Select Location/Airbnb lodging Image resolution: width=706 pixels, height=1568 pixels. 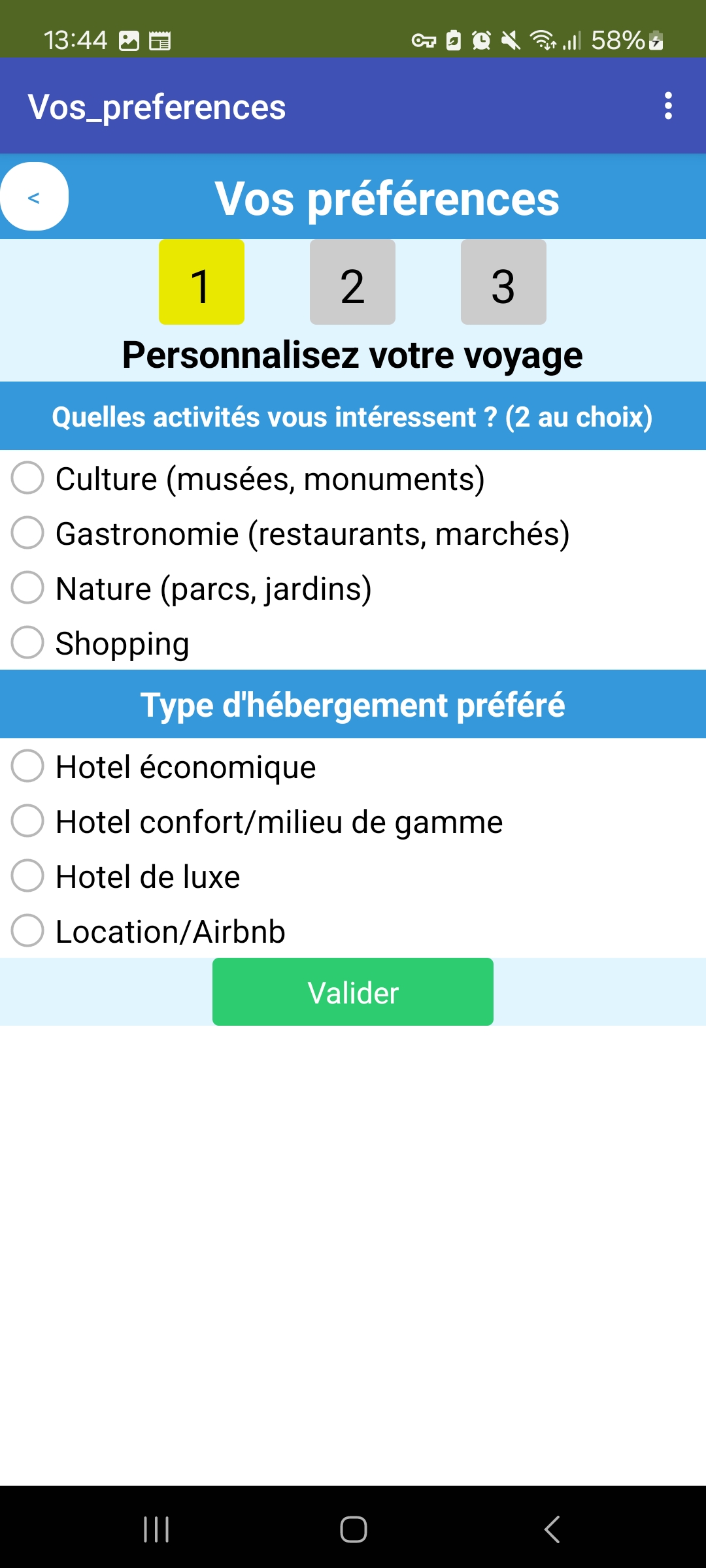coord(148,931)
